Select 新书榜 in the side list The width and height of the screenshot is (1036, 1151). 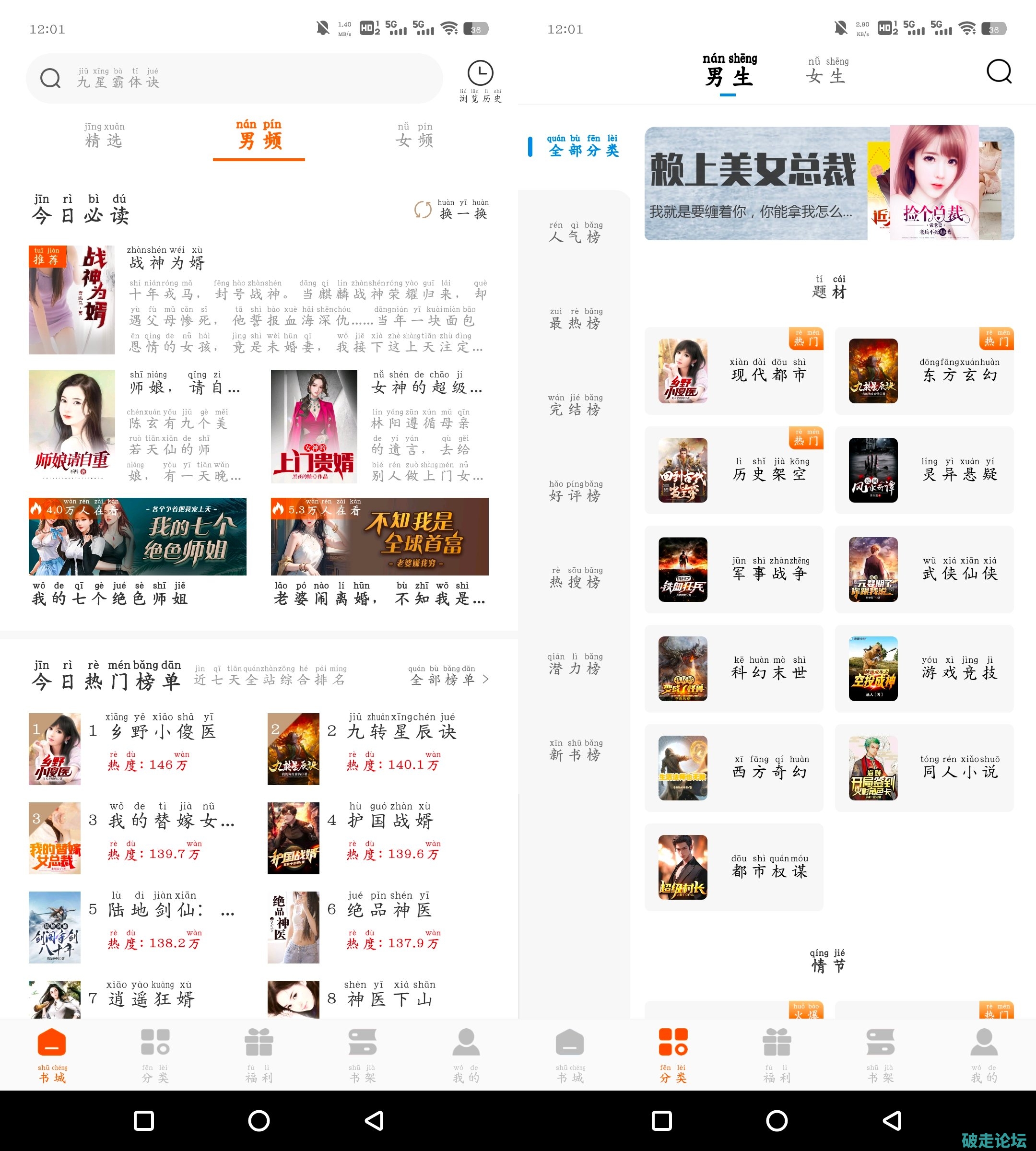[x=575, y=751]
